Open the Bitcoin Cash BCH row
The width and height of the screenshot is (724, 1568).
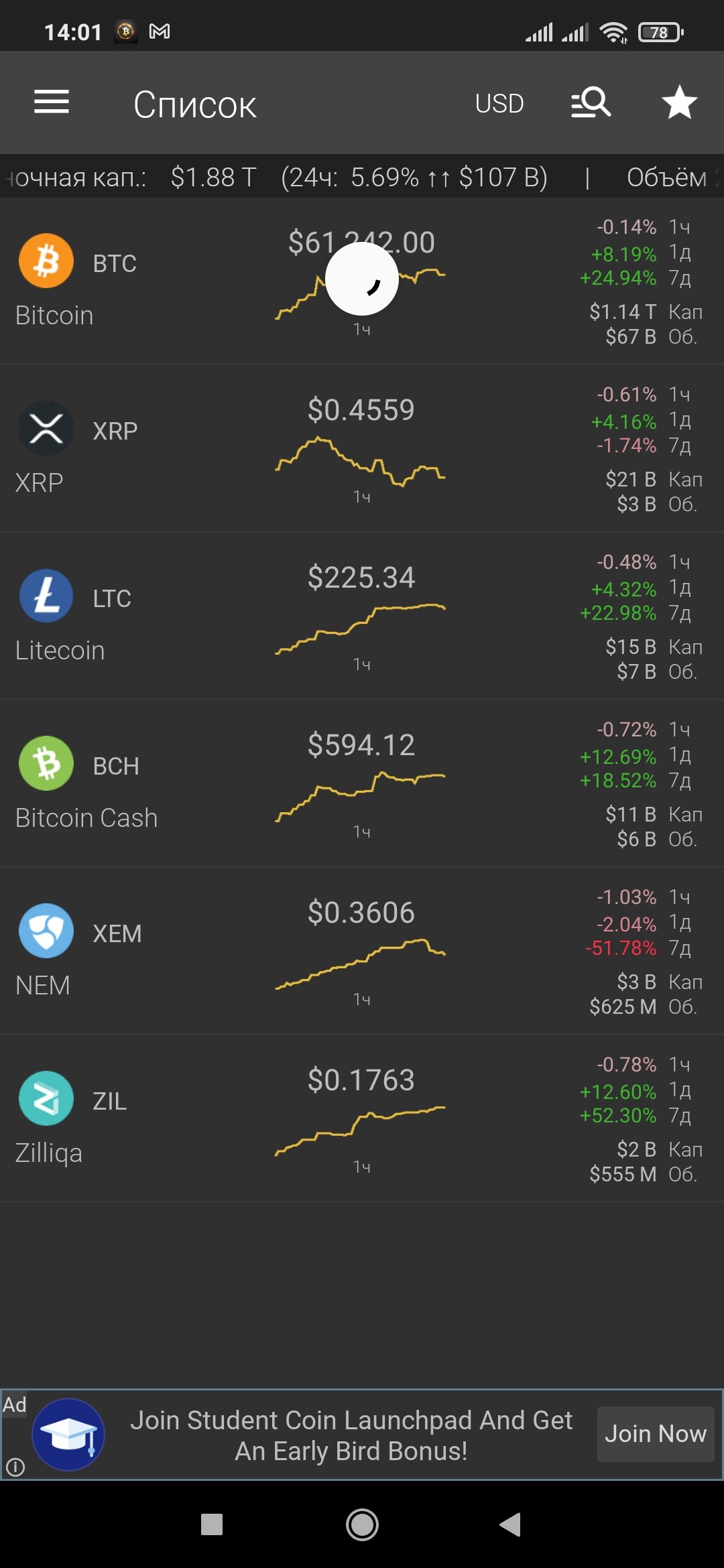pos(362,784)
